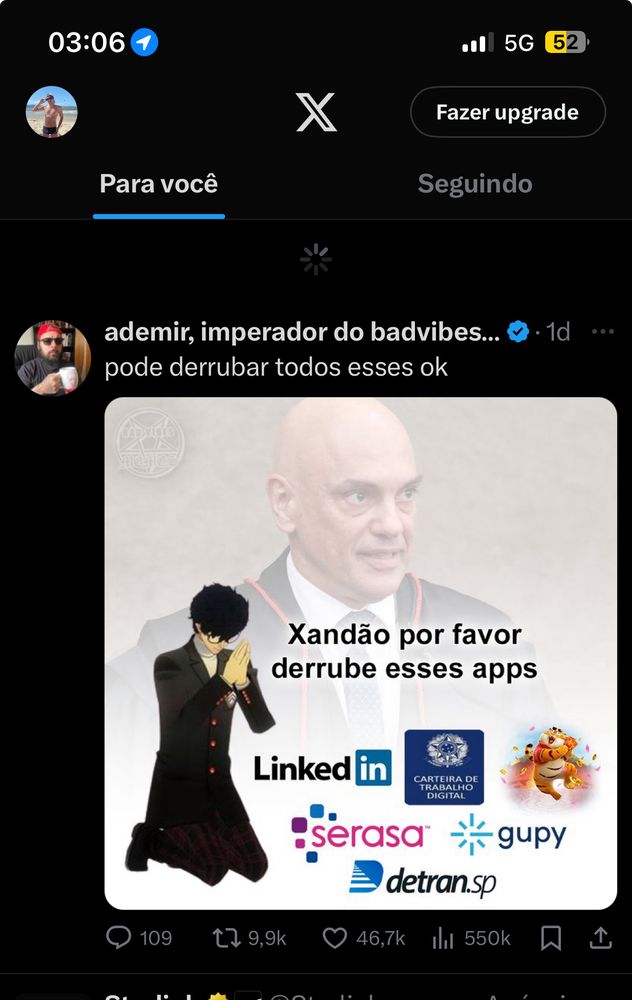Viewport: 632px width, 1000px height.
Task: View analytics for ademir's post
Action: [x=443, y=938]
